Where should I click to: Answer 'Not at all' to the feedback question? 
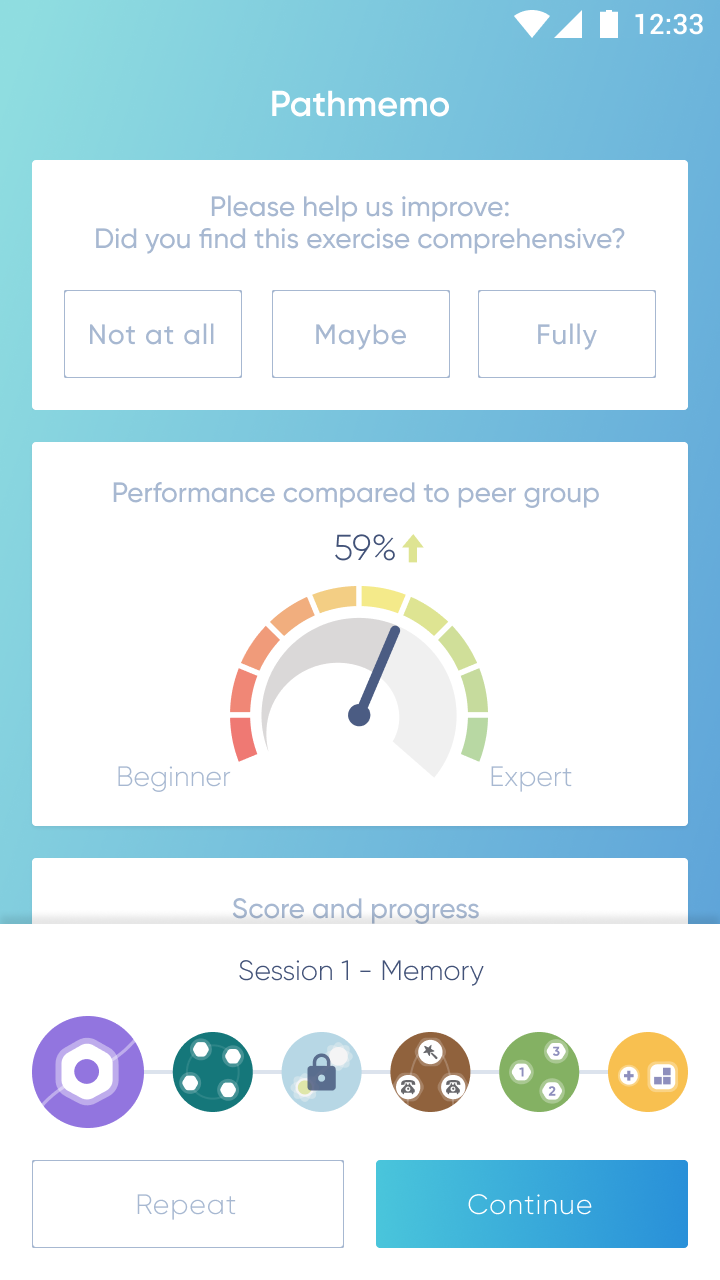pos(153,334)
